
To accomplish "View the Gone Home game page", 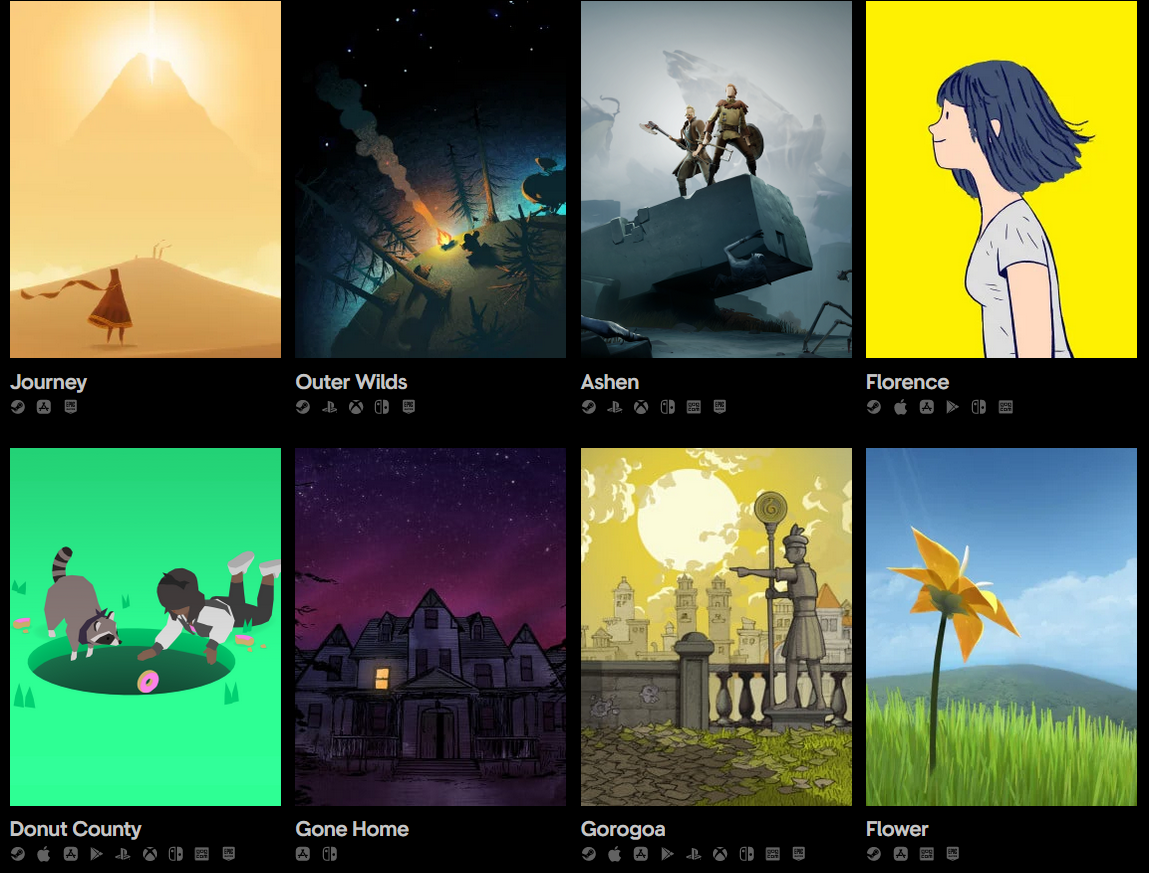I will 430,627.
